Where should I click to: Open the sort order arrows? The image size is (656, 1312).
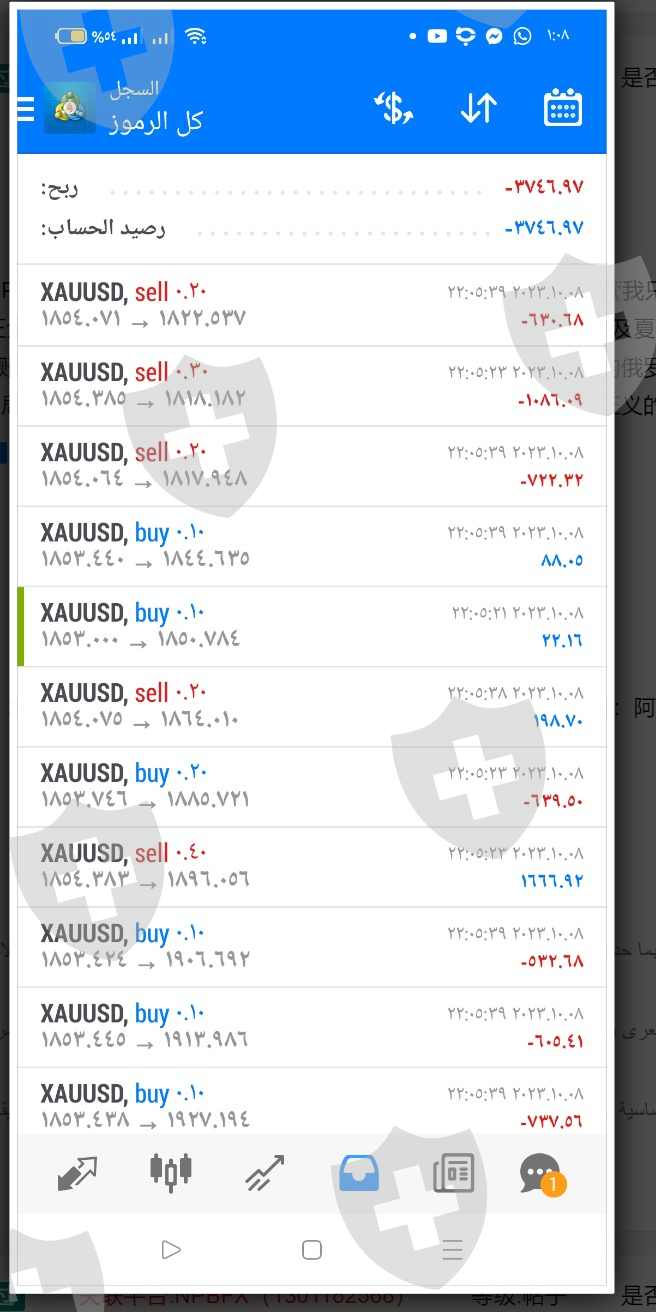pyautogui.click(x=478, y=108)
